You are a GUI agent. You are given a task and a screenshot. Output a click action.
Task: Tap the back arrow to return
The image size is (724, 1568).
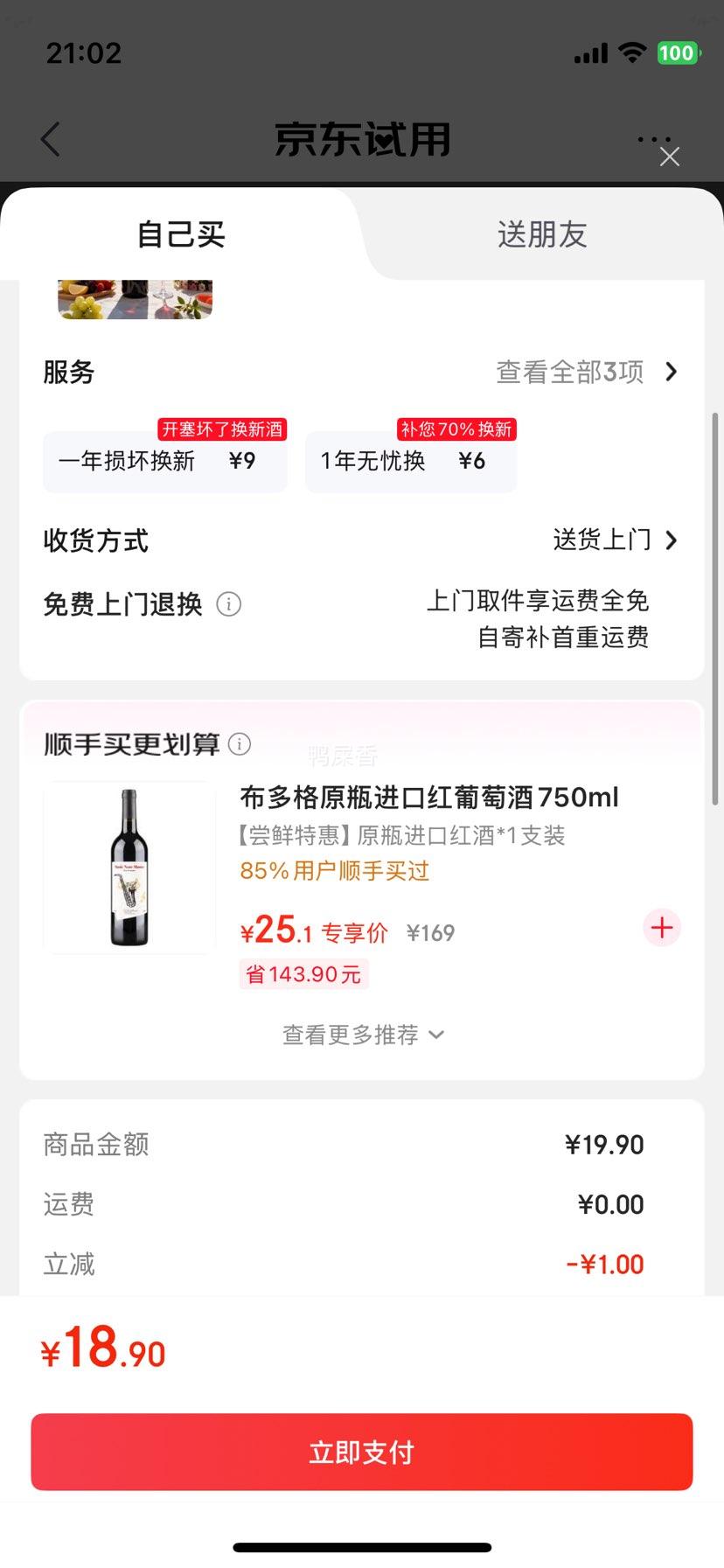(50, 138)
